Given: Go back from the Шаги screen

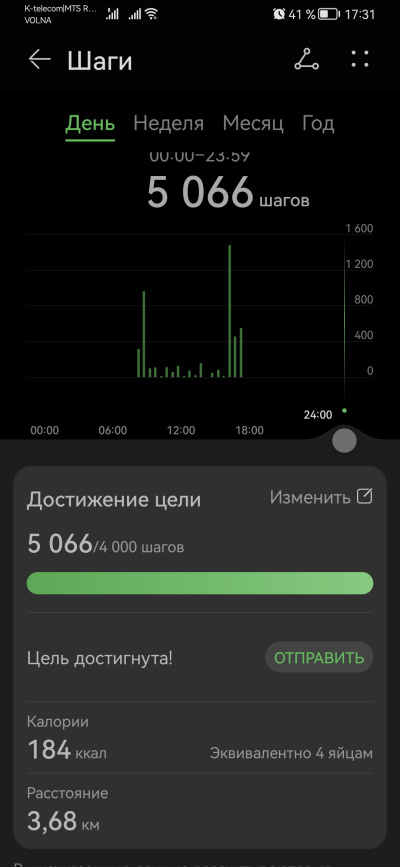Looking at the screenshot, I should pyautogui.click(x=40, y=59).
